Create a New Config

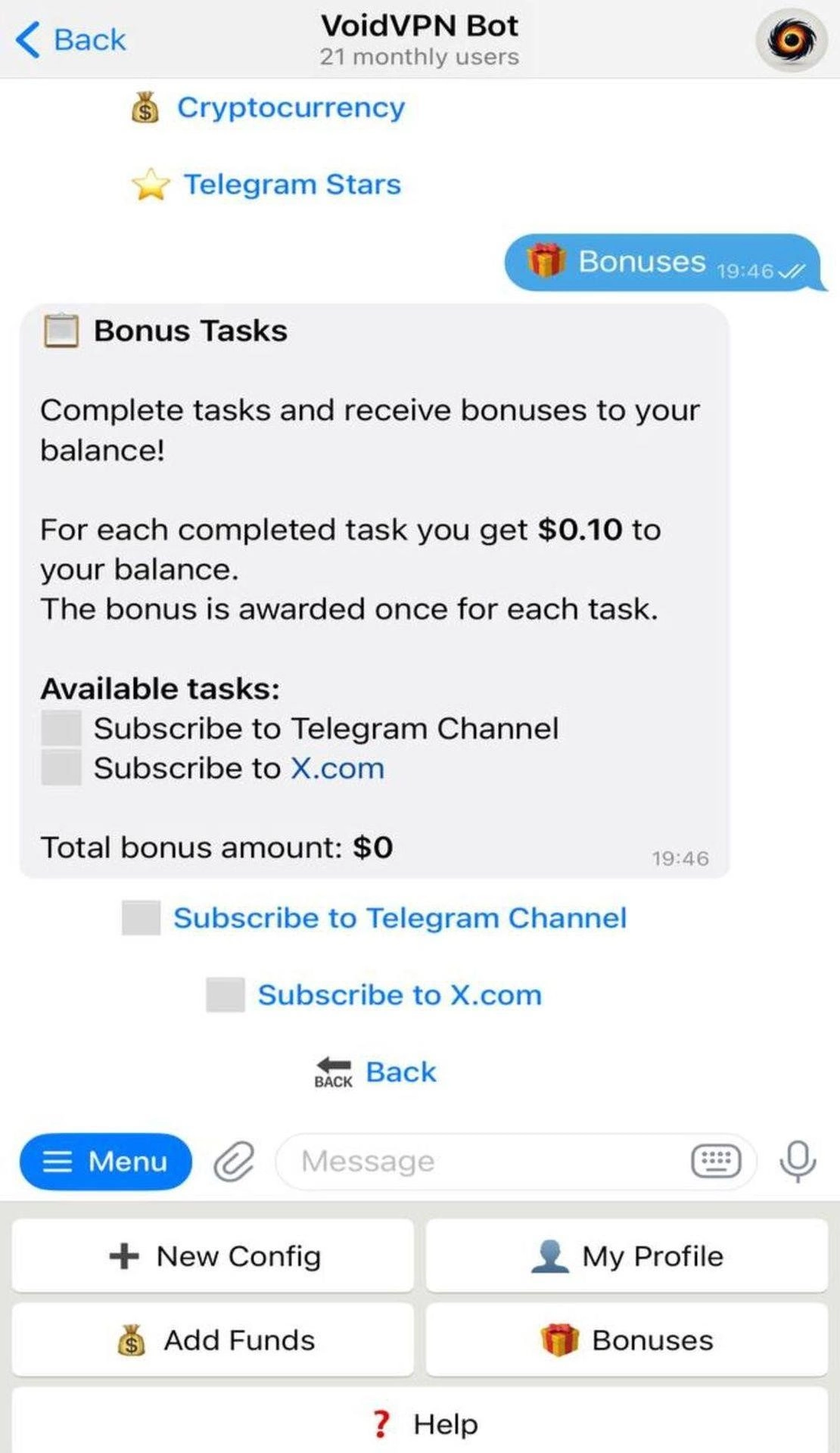(213, 1256)
